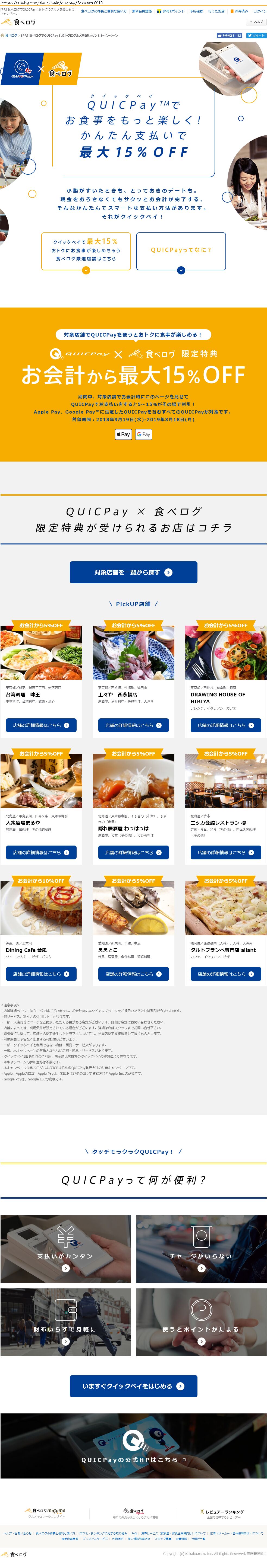View store details for 台湾料理 味王
Image resolution: width=267 pixels, height=1568 pixels.
tap(41, 725)
